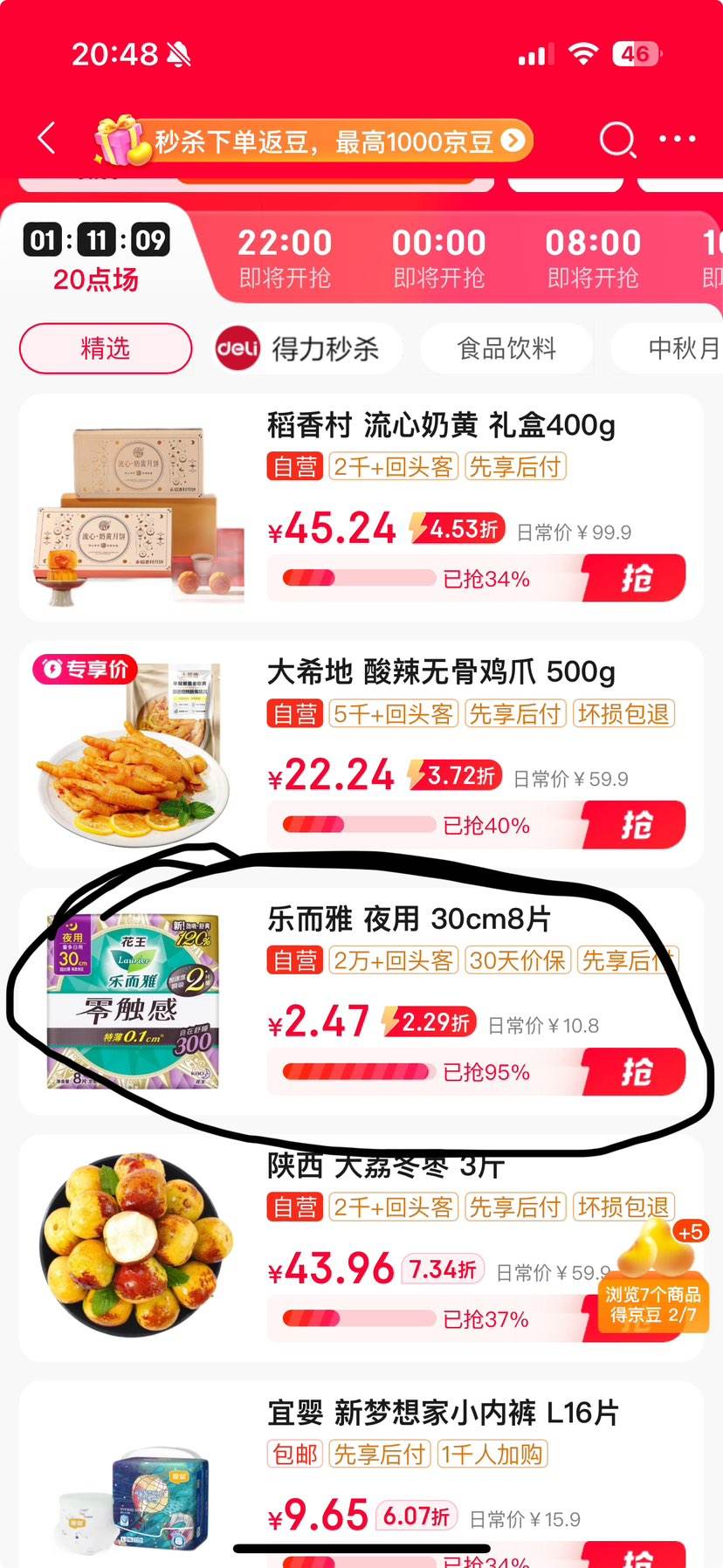Select the 20点场 current session

click(x=96, y=258)
